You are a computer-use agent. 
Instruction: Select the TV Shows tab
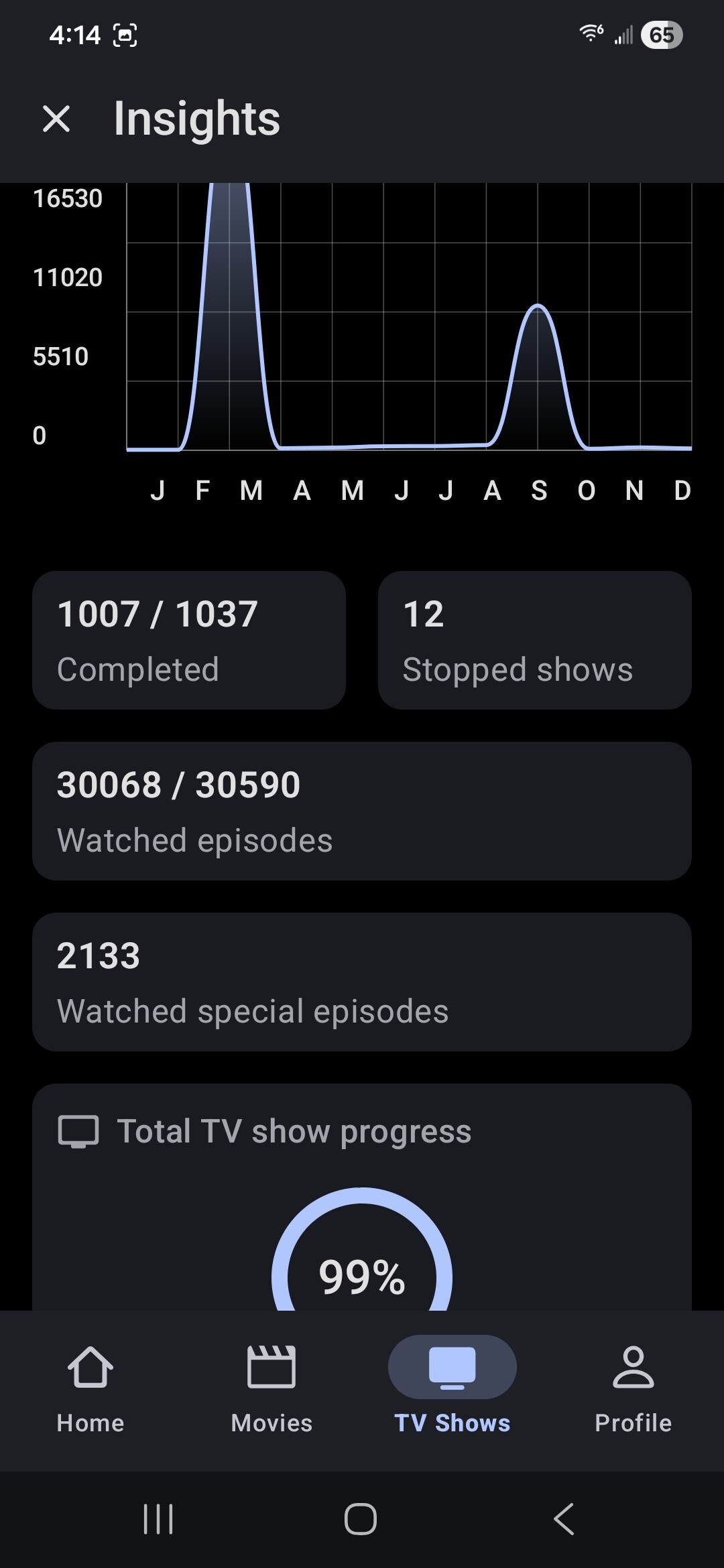point(452,1388)
